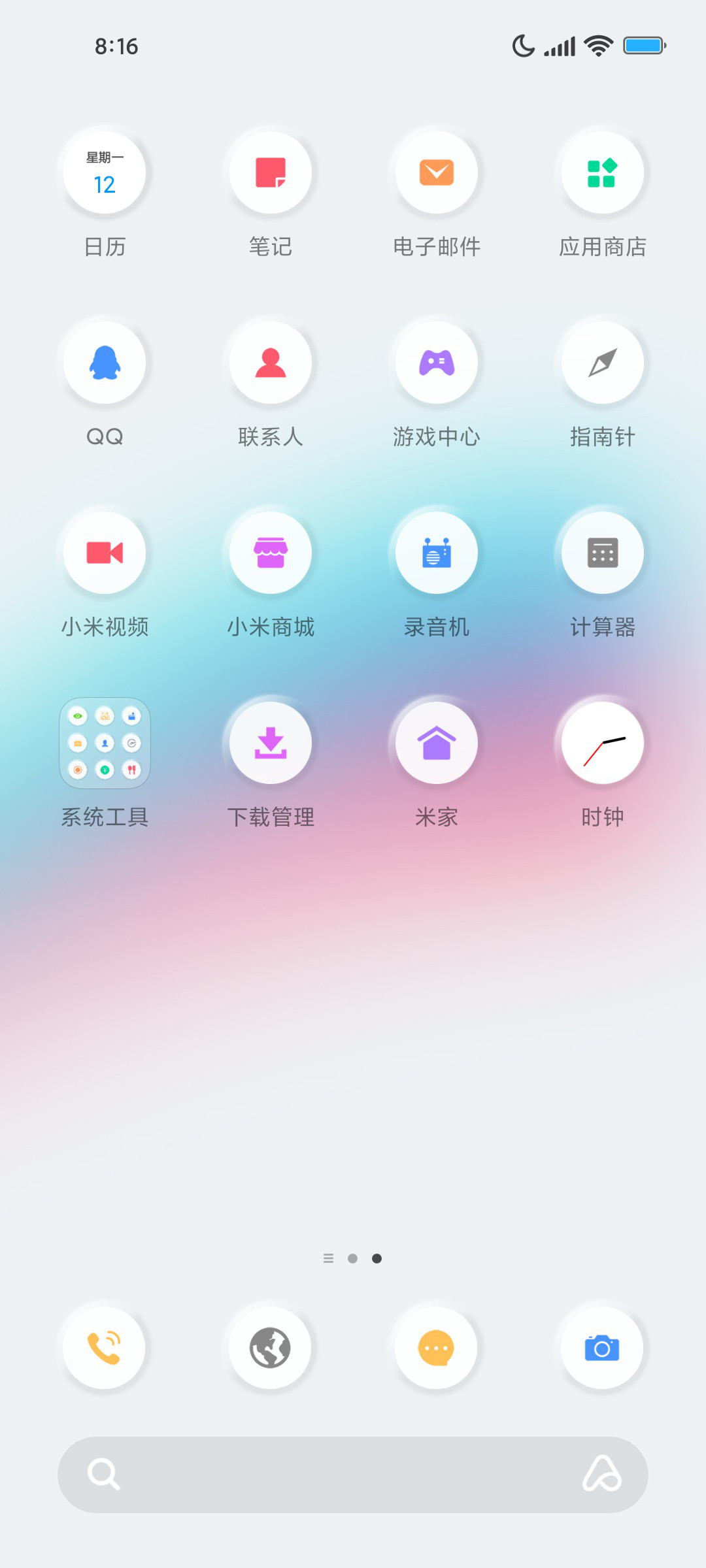This screenshot has height=1568, width=706.
Task: Open the phone dialer in dock
Action: [x=105, y=1348]
